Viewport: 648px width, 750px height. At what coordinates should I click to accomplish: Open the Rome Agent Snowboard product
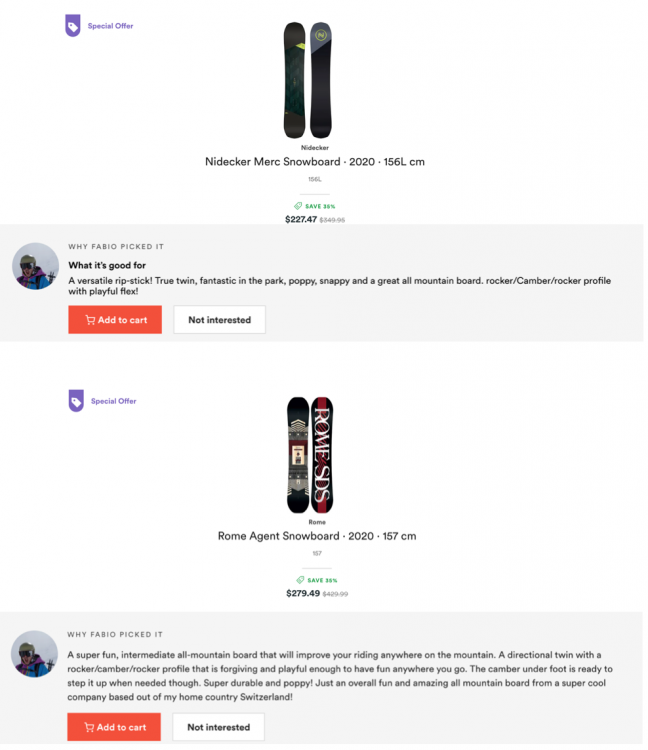[x=316, y=536]
